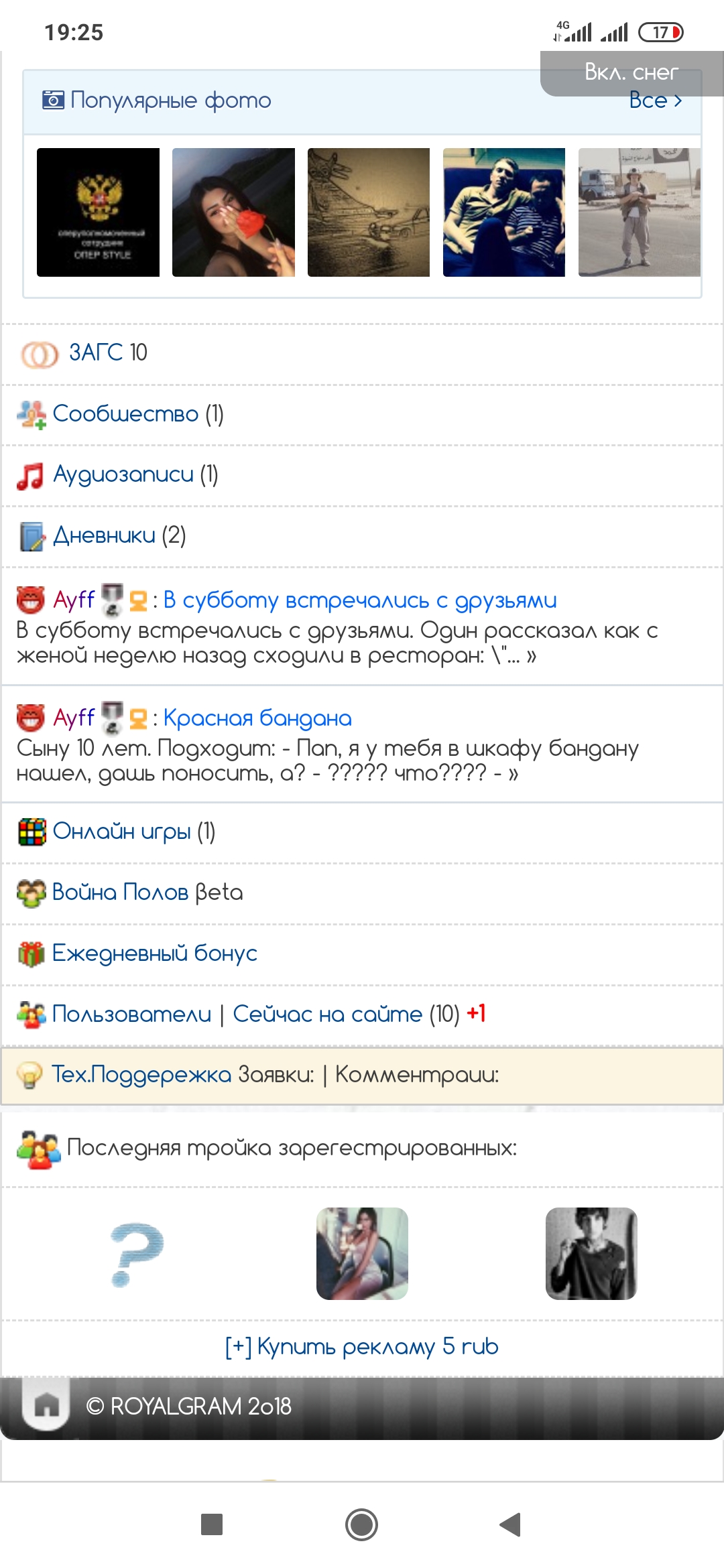
Task: Claim the Ежедневный бонус
Action: point(155,954)
